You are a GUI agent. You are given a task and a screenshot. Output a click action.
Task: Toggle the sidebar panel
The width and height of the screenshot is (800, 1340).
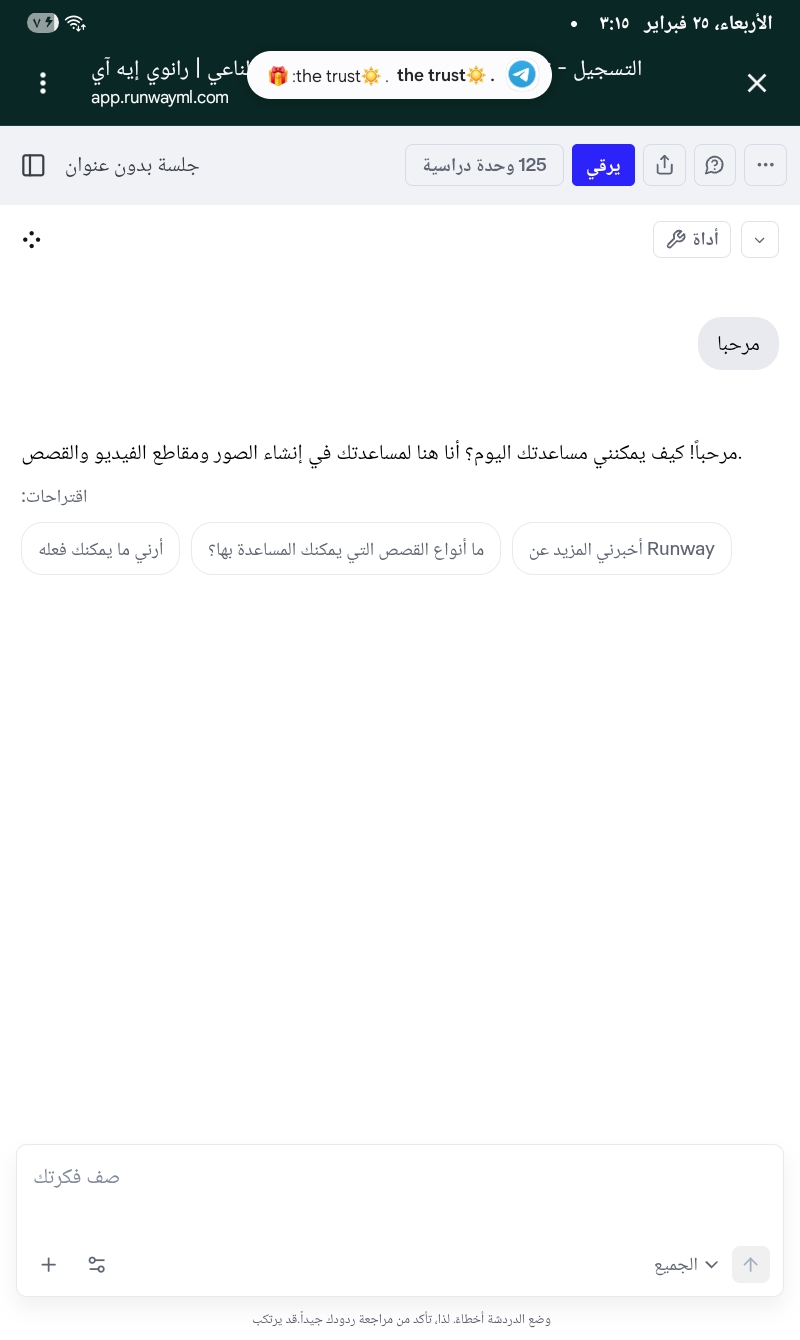(x=34, y=165)
